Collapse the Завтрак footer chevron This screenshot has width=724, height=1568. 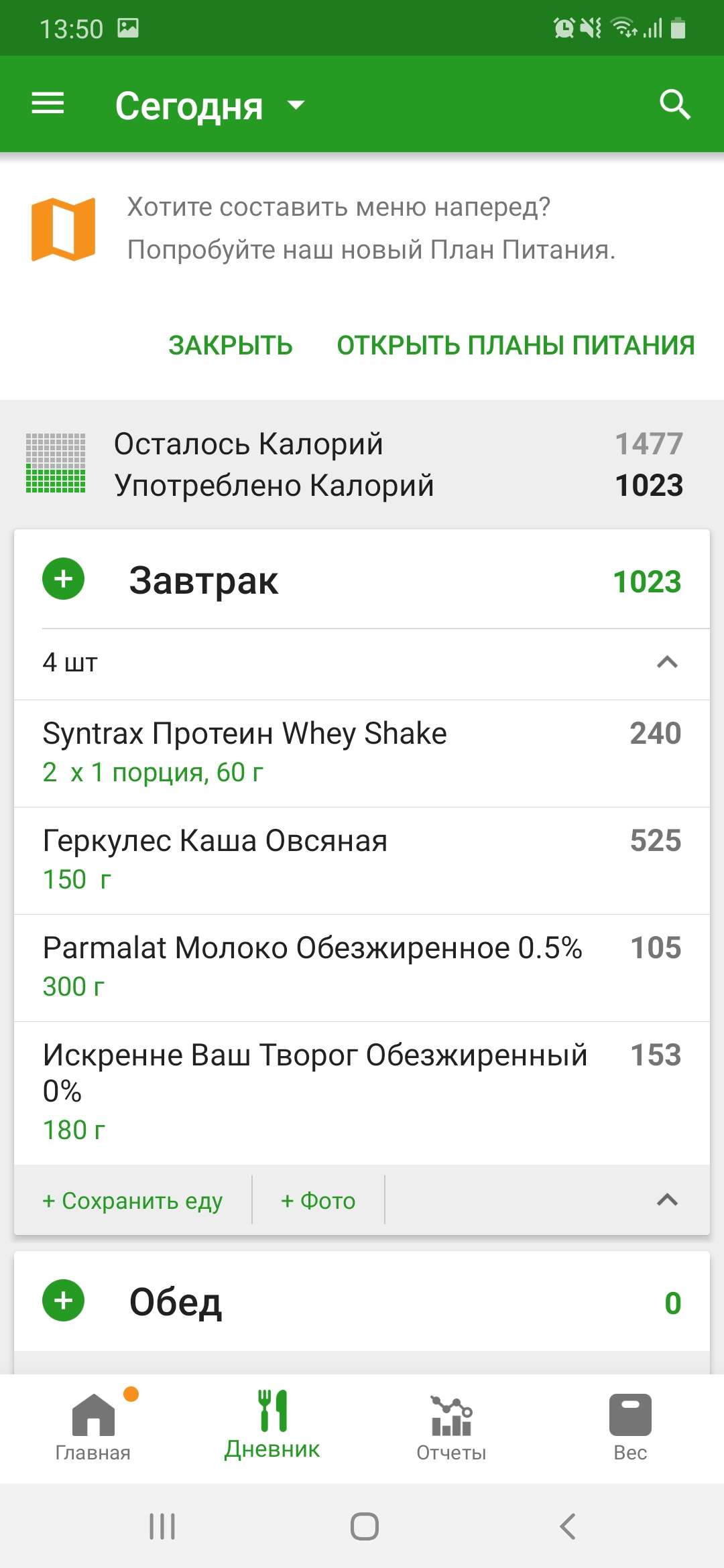coord(667,1200)
